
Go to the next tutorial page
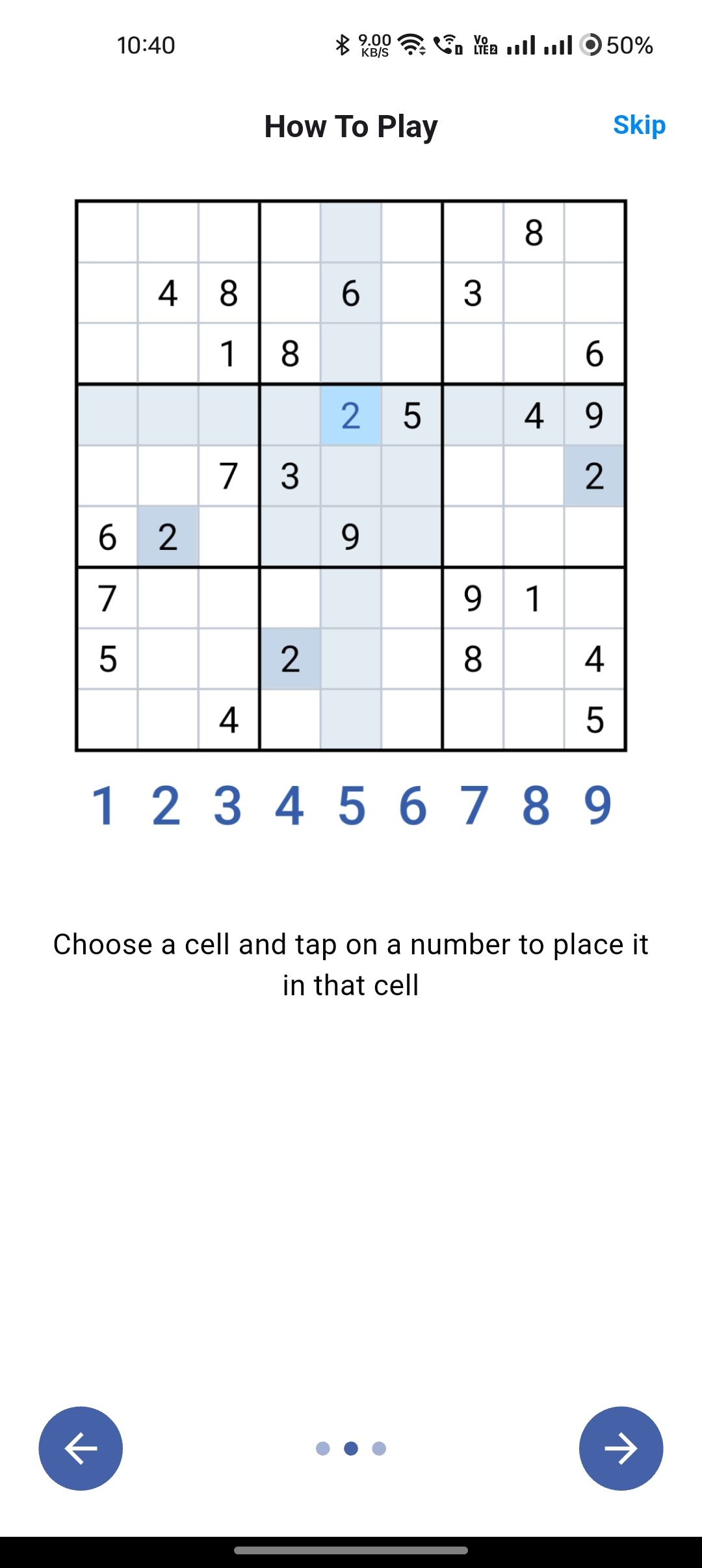(621, 1448)
